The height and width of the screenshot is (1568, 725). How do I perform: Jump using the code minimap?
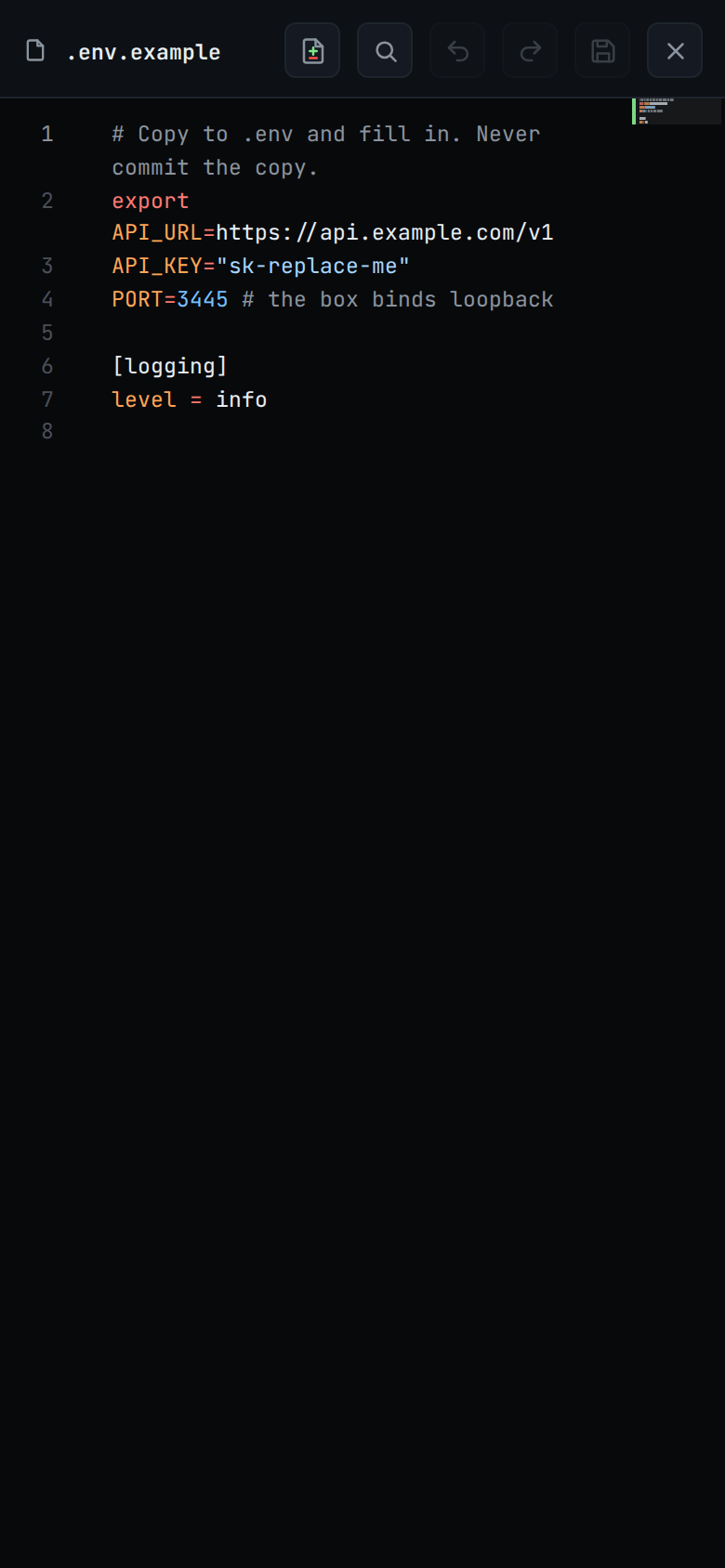(677, 111)
